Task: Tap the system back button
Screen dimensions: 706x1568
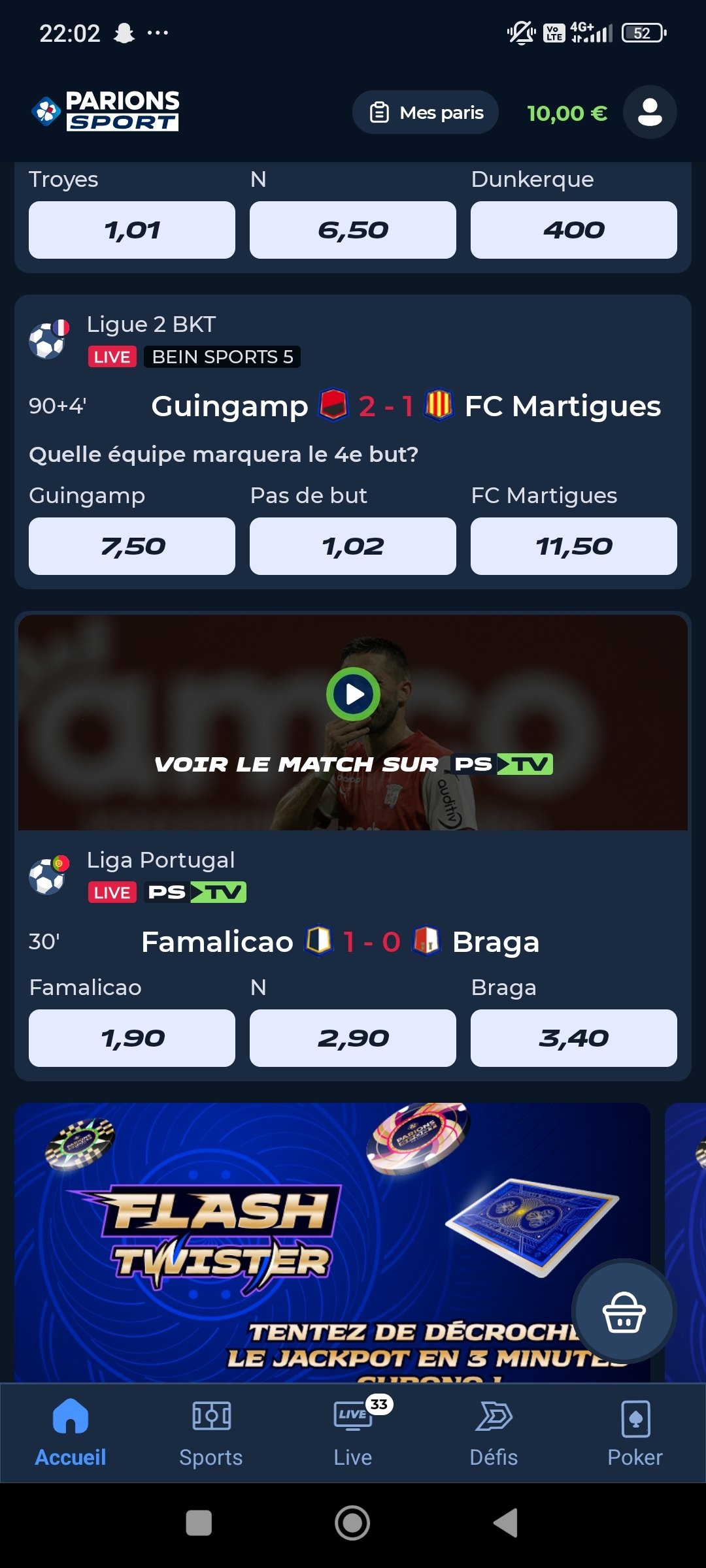Action: coord(505,1524)
